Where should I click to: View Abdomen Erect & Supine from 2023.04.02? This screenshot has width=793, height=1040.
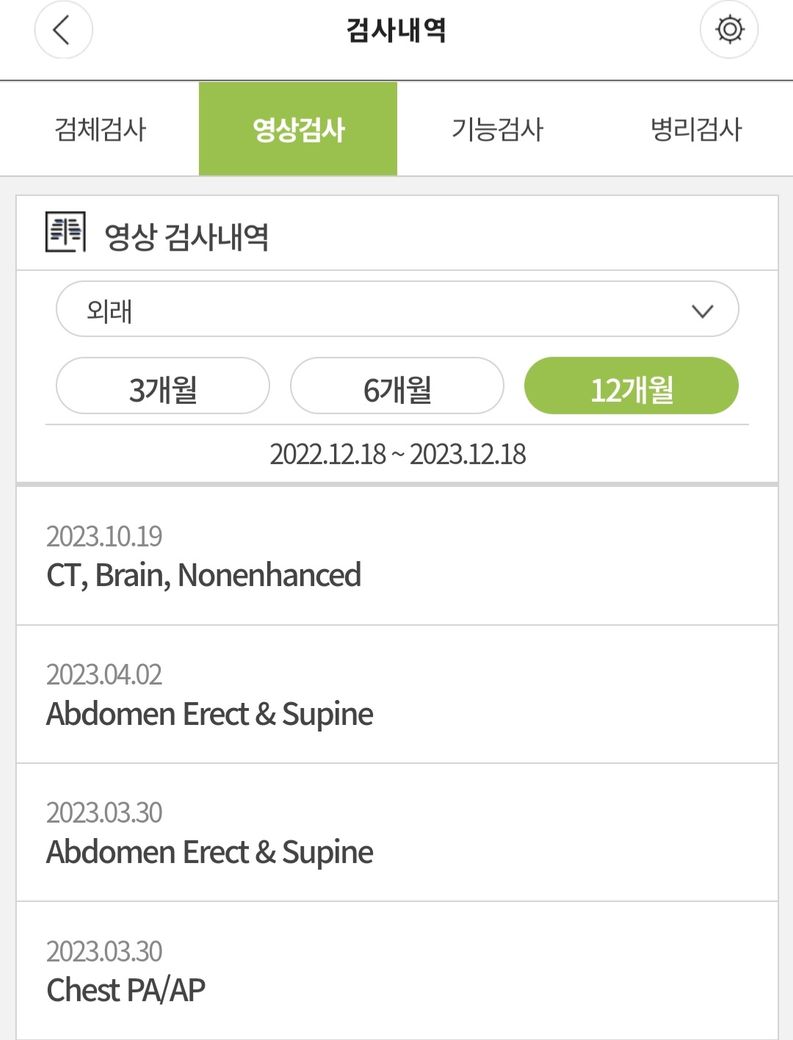coord(397,696)
